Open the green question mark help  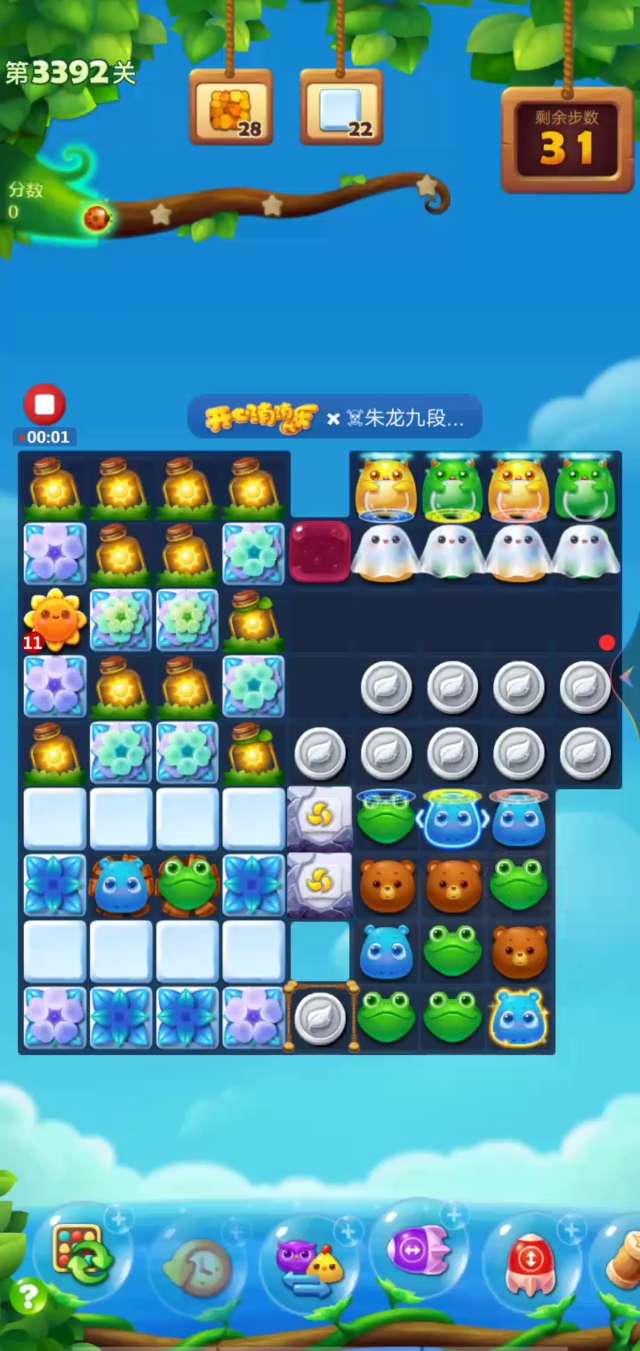pyautogui.click(x=27, y=1297)
